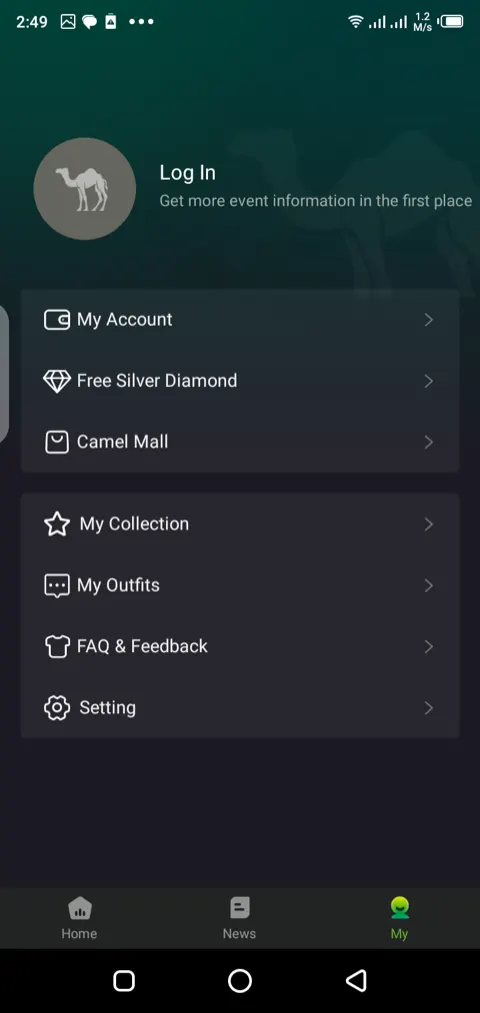Viewport: 480px width, 1013px height.
Task: Open recent apps from navigation bar
Action: click(123, 981)
